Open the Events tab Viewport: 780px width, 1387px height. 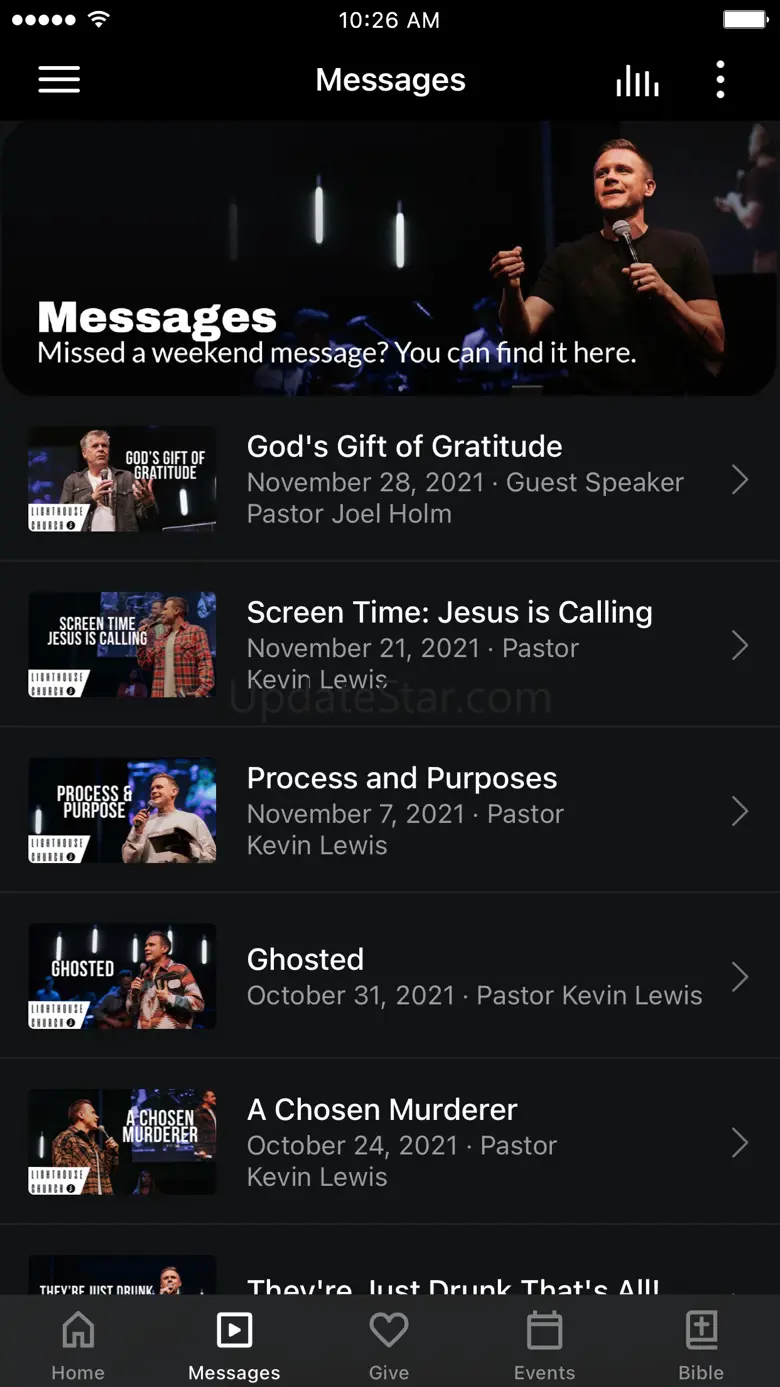[x=544, y=1346]
